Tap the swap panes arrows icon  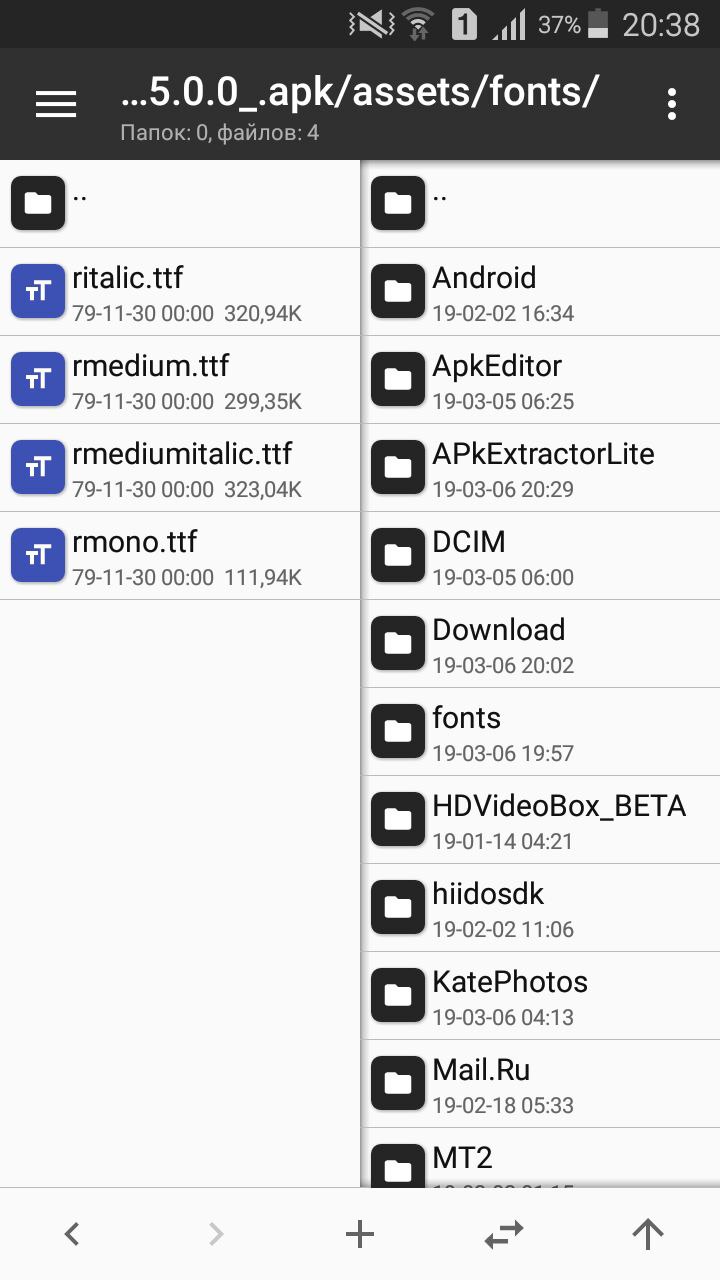pos(504,1235)
